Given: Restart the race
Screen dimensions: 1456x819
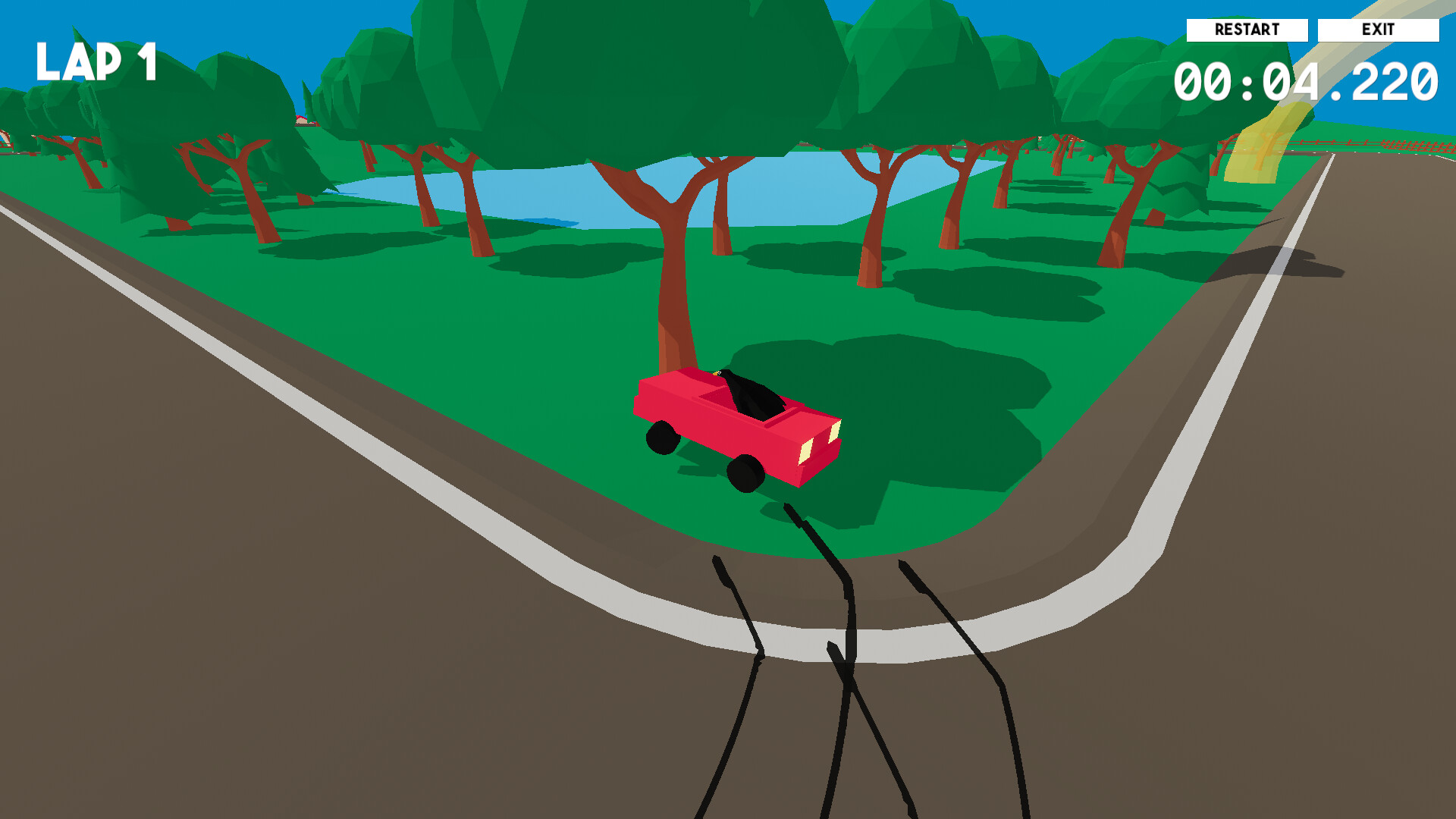Looking at the screenshot, I should point(1247,30).
